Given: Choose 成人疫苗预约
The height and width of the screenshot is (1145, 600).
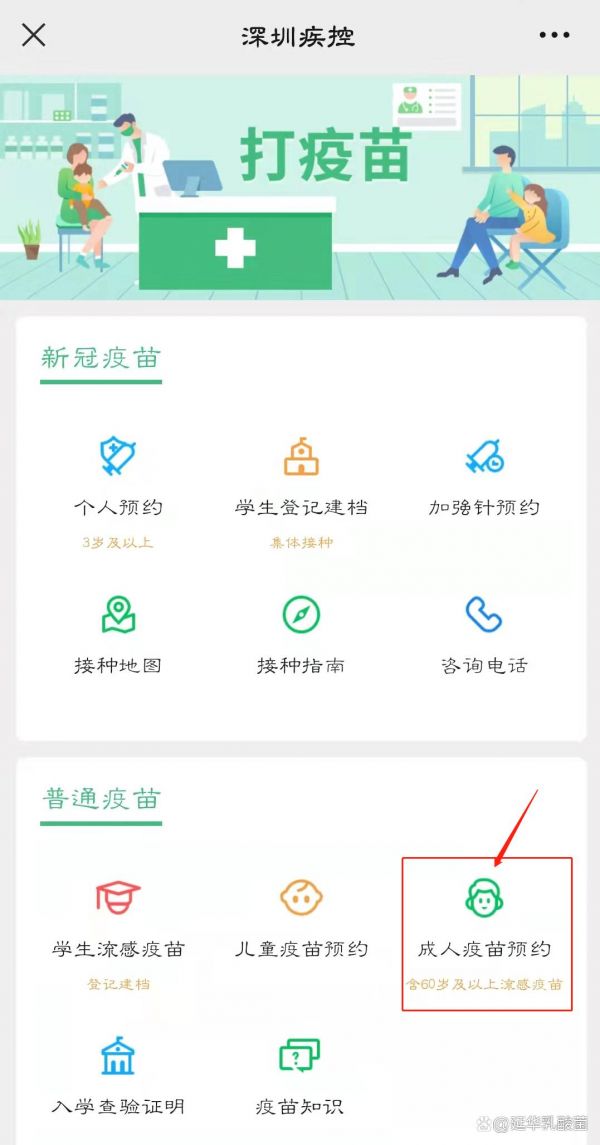Looking at the screenshot, I should 485,920.
